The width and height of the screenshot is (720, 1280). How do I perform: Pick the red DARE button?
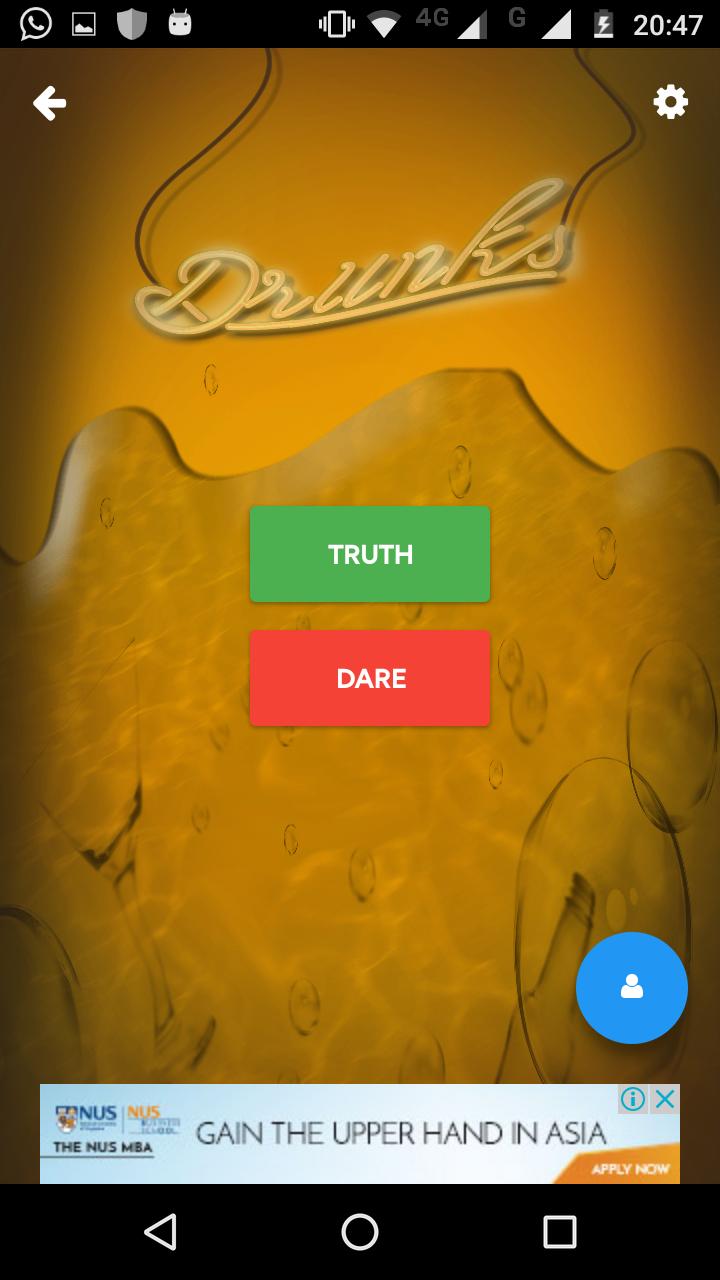370,678
